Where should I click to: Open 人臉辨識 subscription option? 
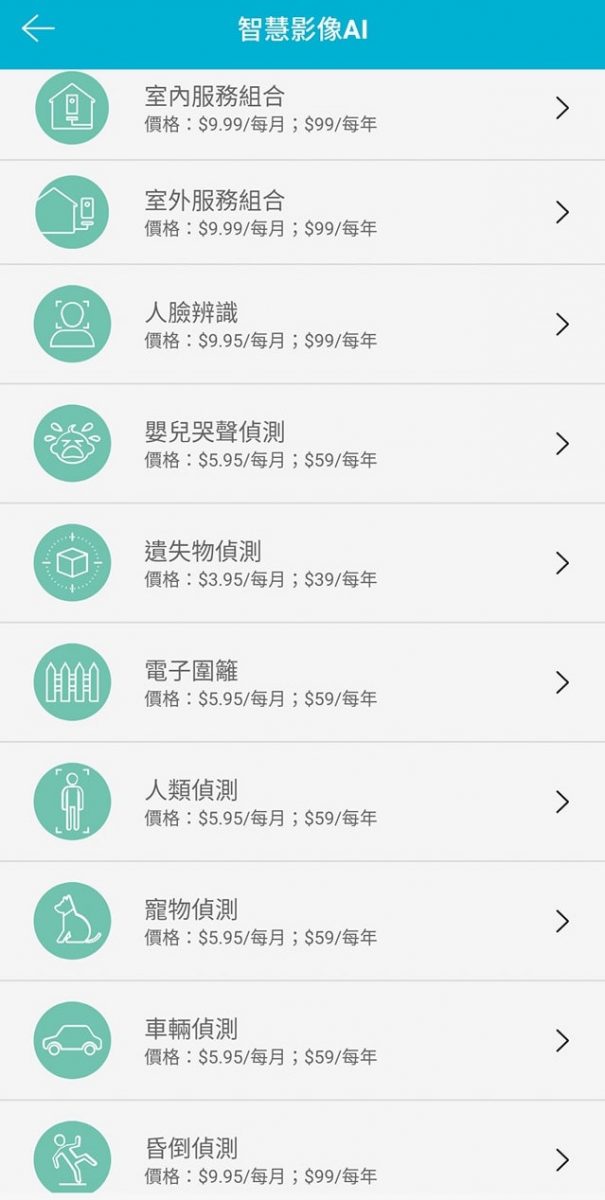pyautogui.click(x=302, y=324)
